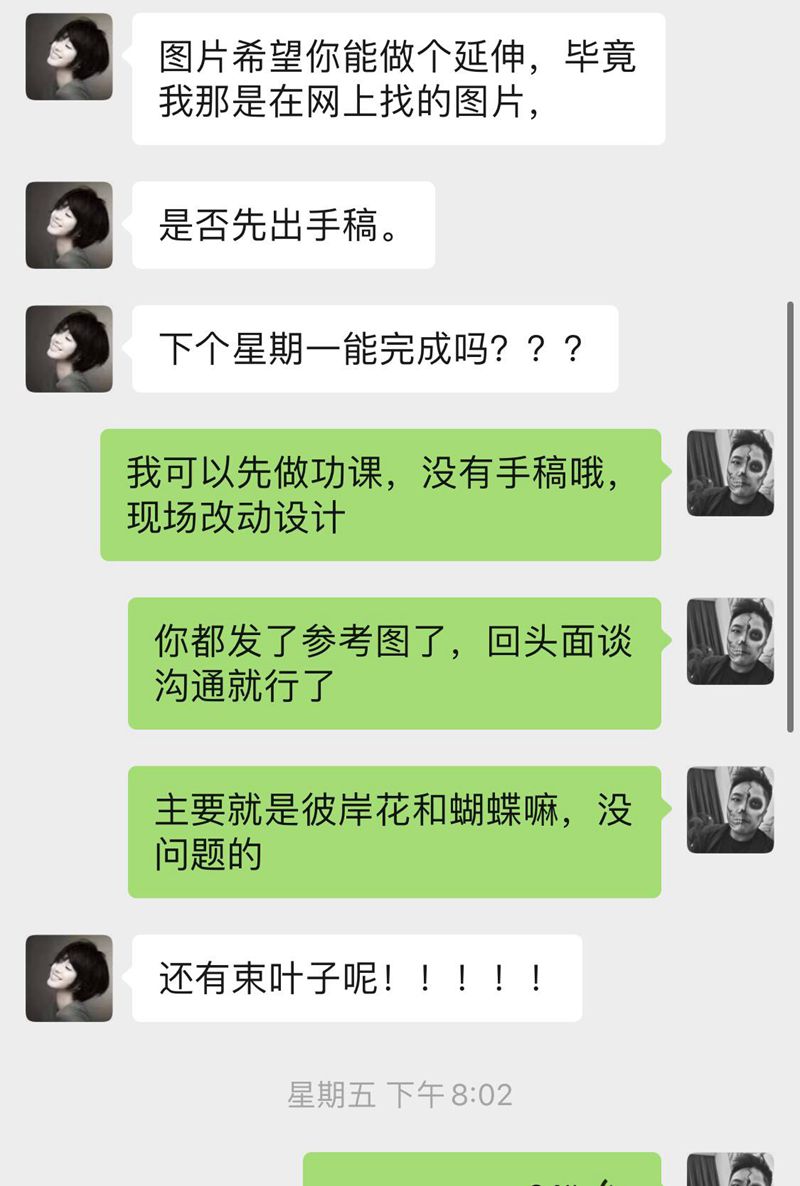Tap avatar next to 主要就是彼岸花和蝴蝶嘛 message
The image size is (800, 1186).
pyautogui.click(x=730, y=810)
